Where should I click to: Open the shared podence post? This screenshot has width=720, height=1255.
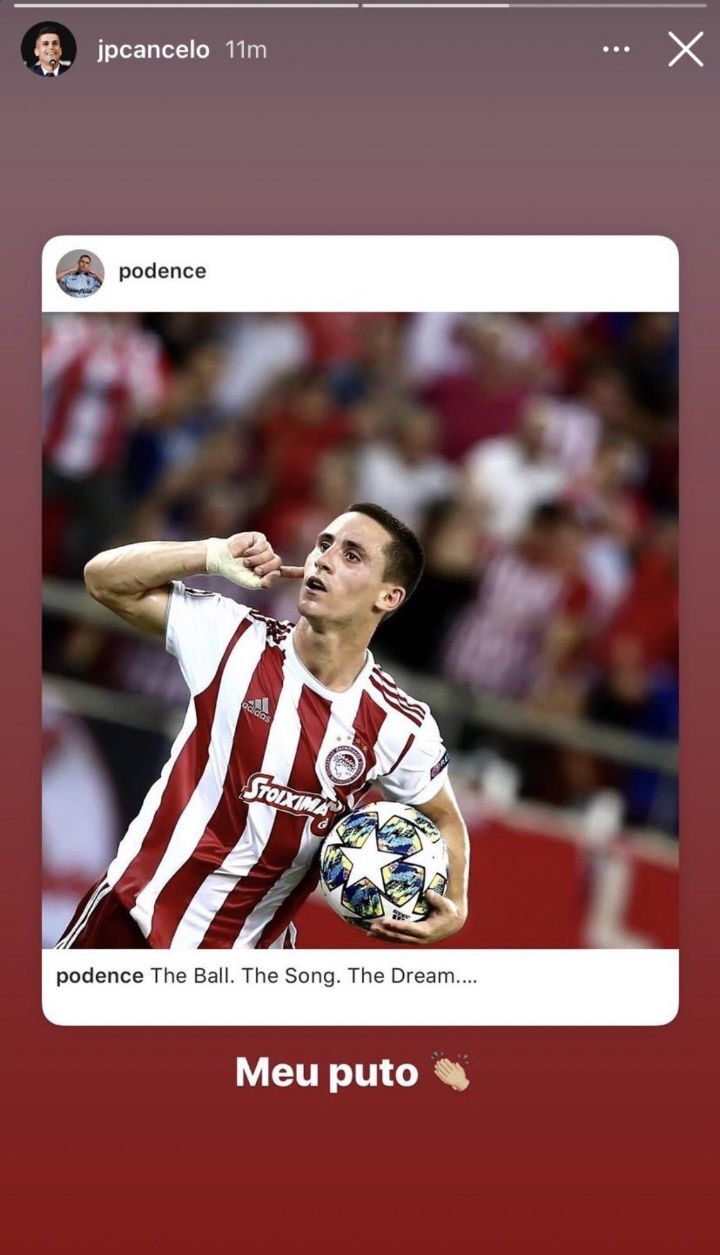(x=360, y=630)
